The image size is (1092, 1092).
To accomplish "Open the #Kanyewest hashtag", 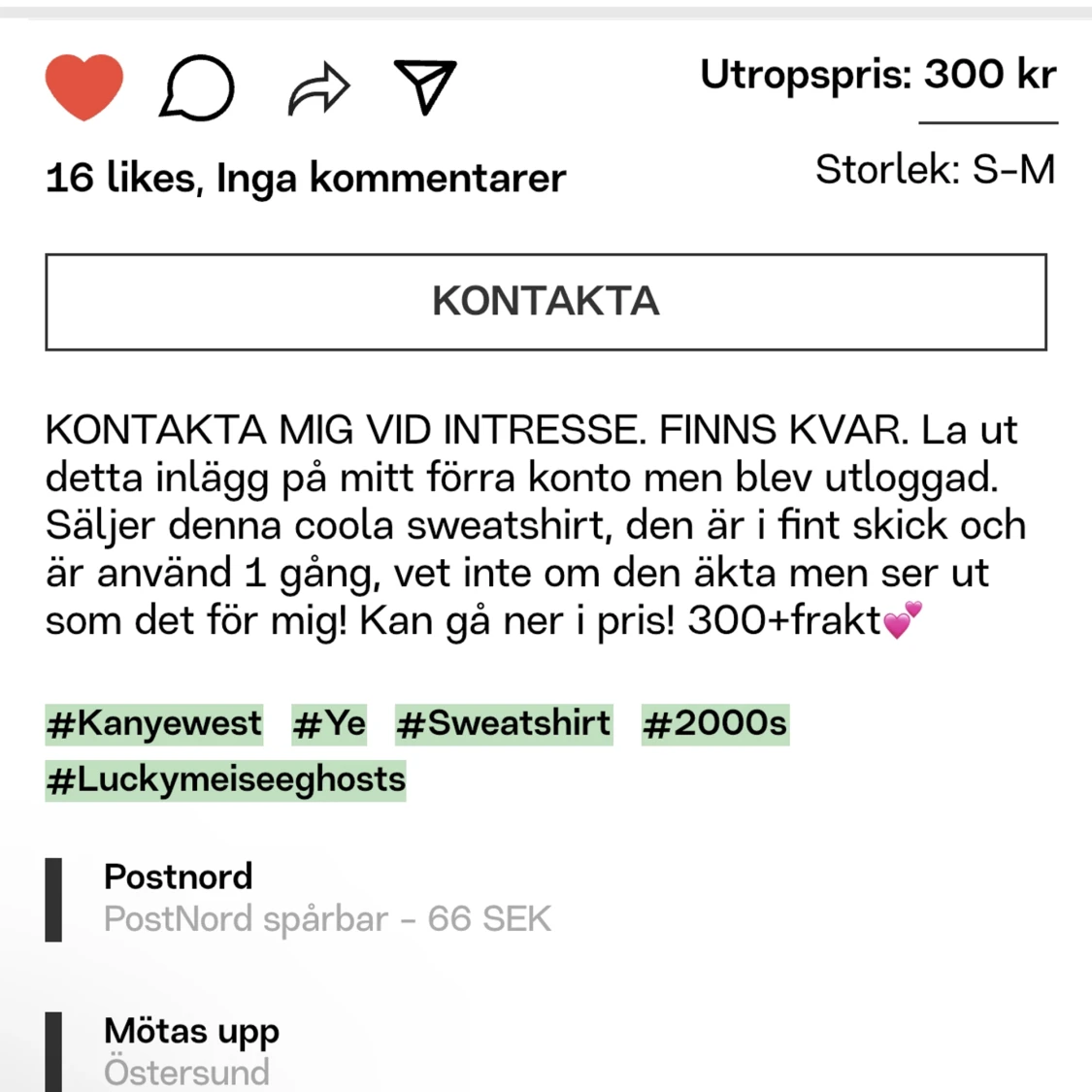I will (154, 724).
